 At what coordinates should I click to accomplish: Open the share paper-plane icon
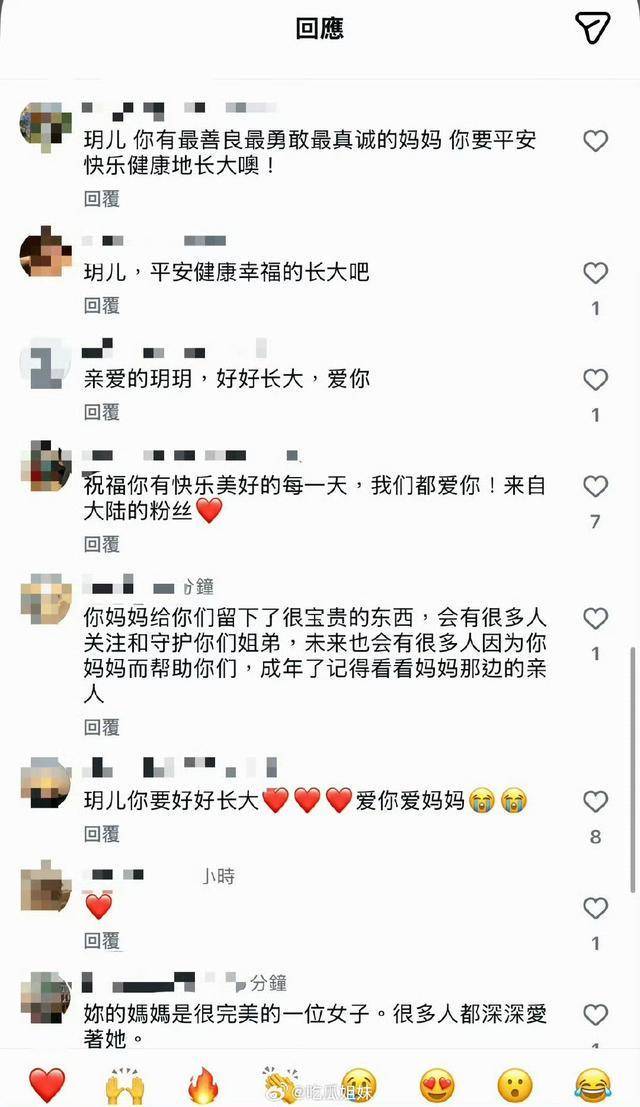[x=592, y=28]
